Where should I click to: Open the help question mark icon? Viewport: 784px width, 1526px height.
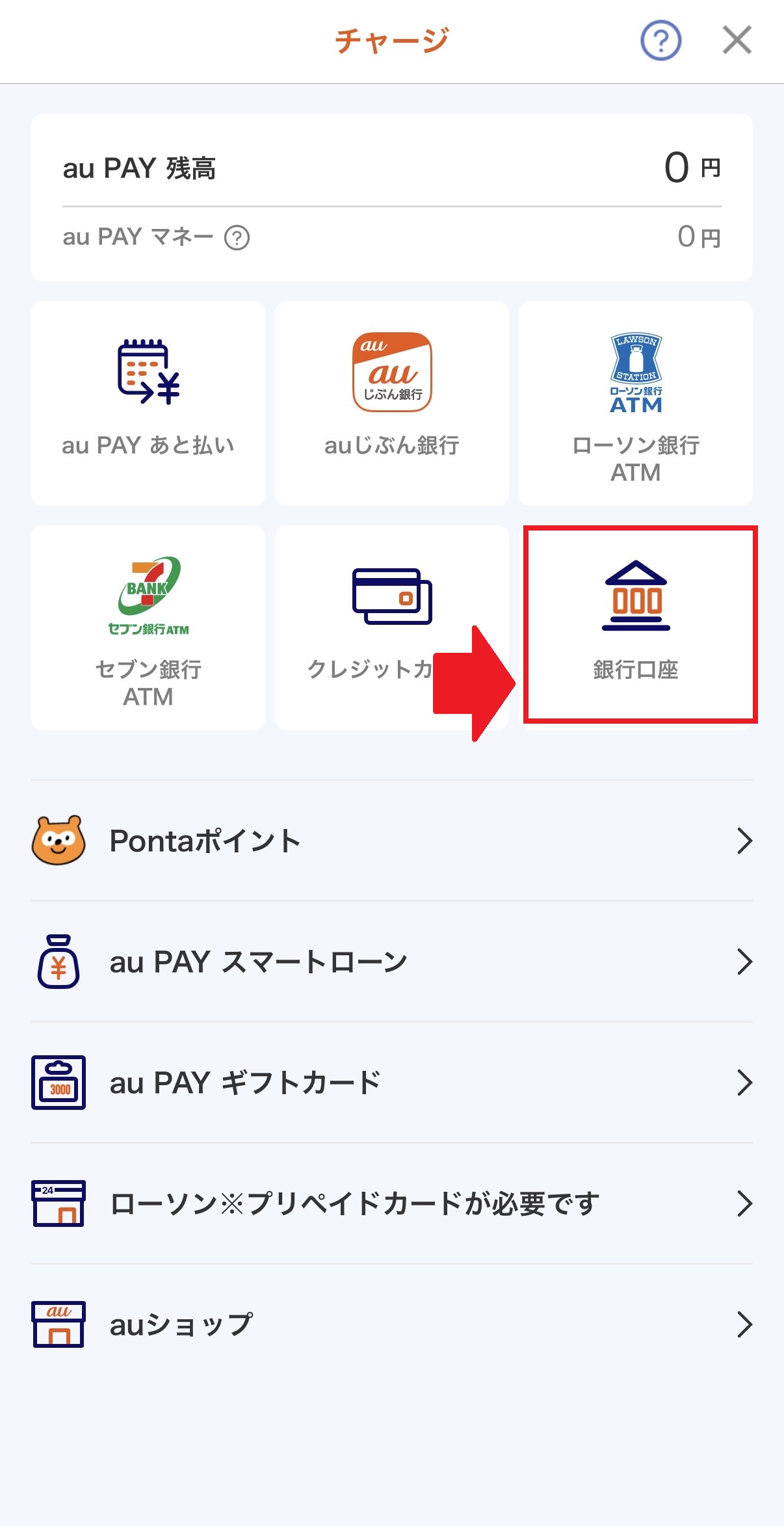pyautogui.click(x=660, y=41)
